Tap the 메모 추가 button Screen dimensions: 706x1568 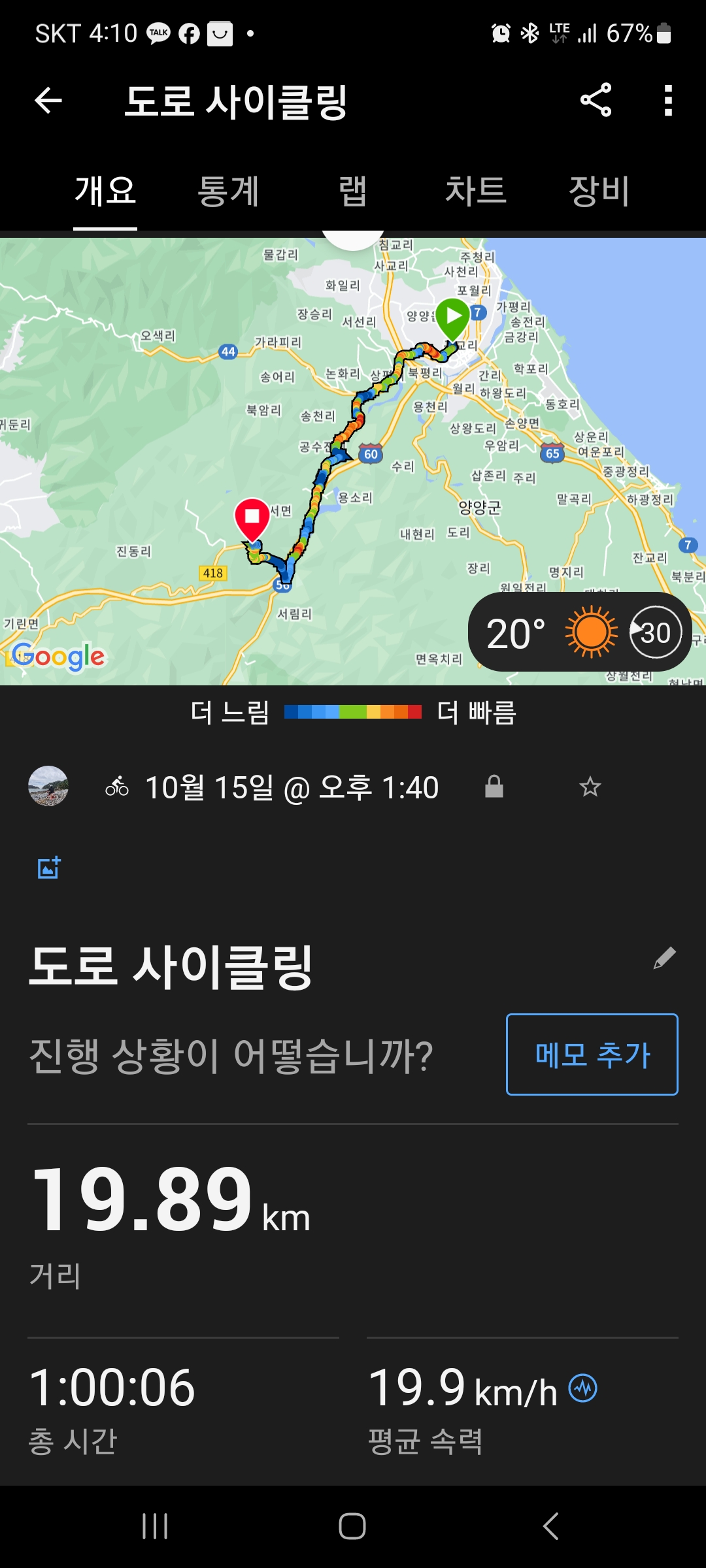pyautogui.click(x=592, y=1054)
